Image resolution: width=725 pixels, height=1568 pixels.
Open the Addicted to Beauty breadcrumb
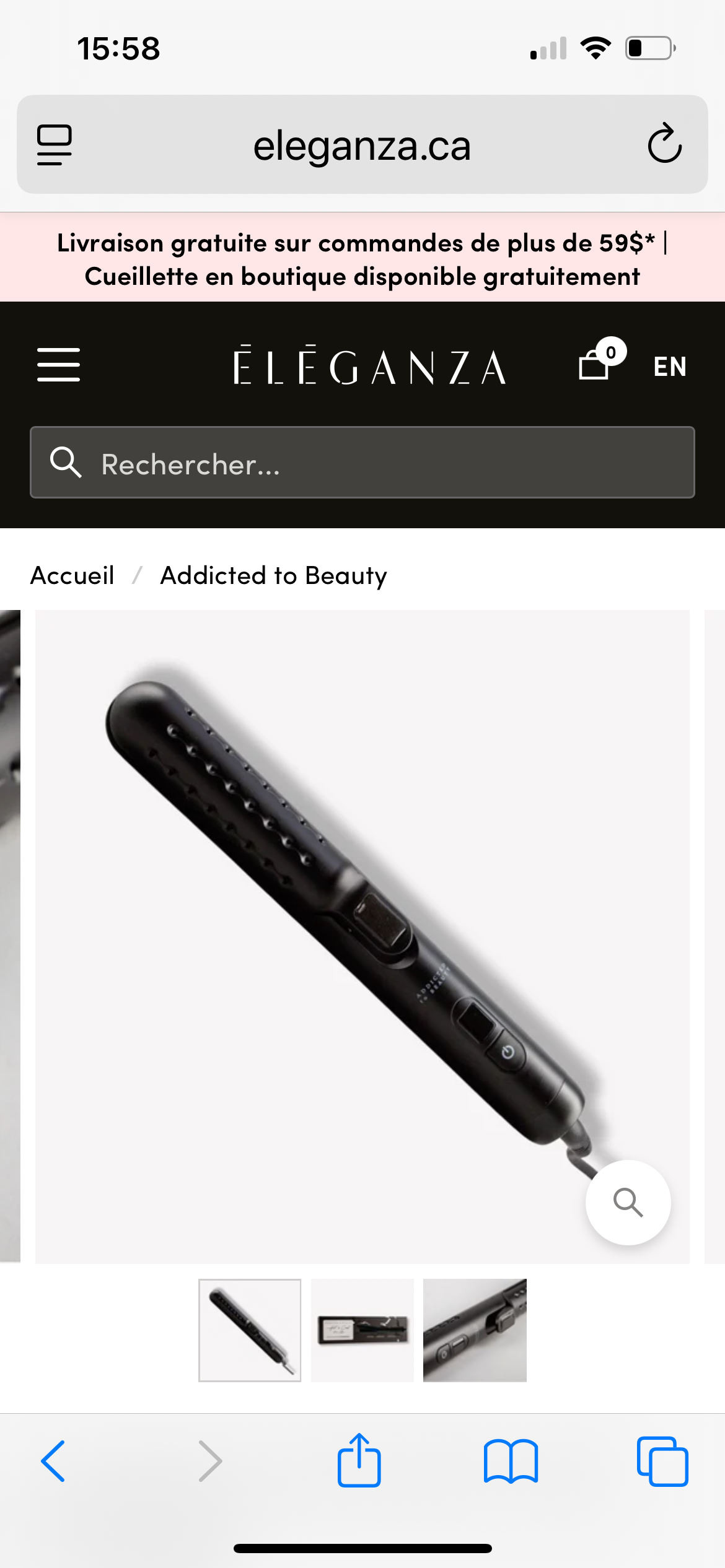pyautogui.click(x=273, y=576)
